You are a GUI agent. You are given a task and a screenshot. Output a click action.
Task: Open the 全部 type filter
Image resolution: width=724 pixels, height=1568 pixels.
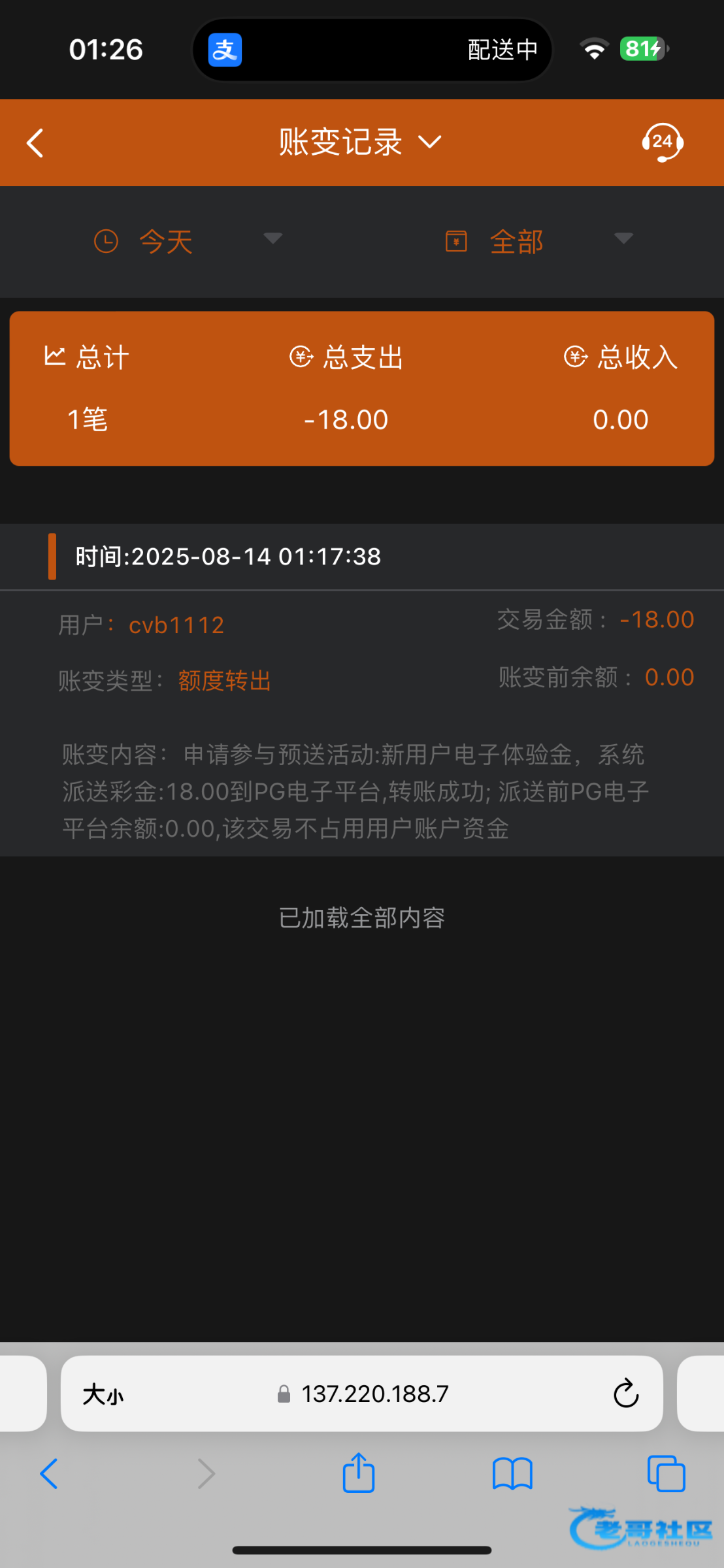(x=539, y=241)
